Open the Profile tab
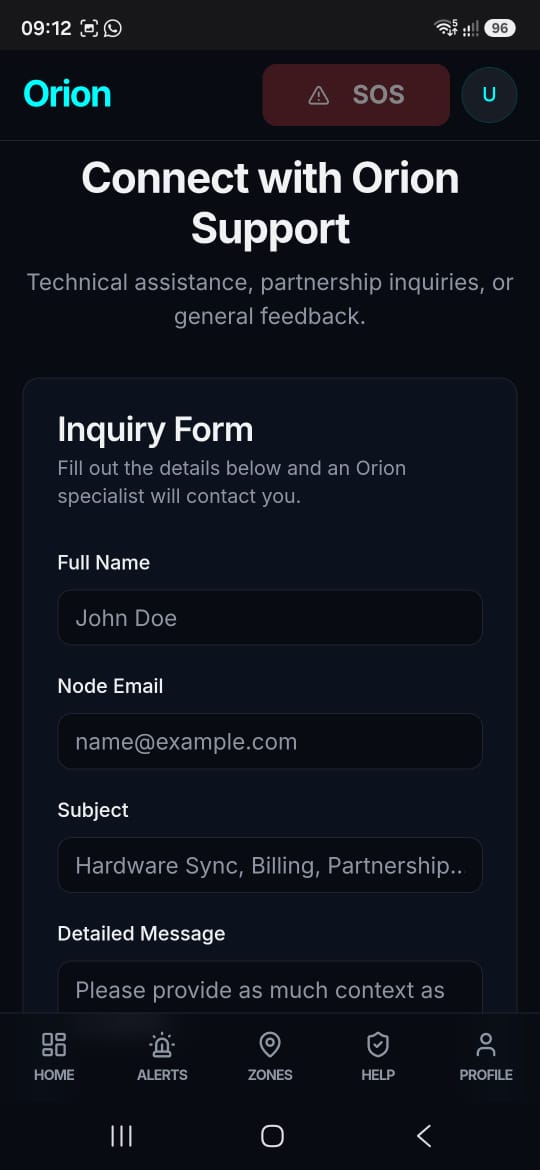 coord(486,1057)
